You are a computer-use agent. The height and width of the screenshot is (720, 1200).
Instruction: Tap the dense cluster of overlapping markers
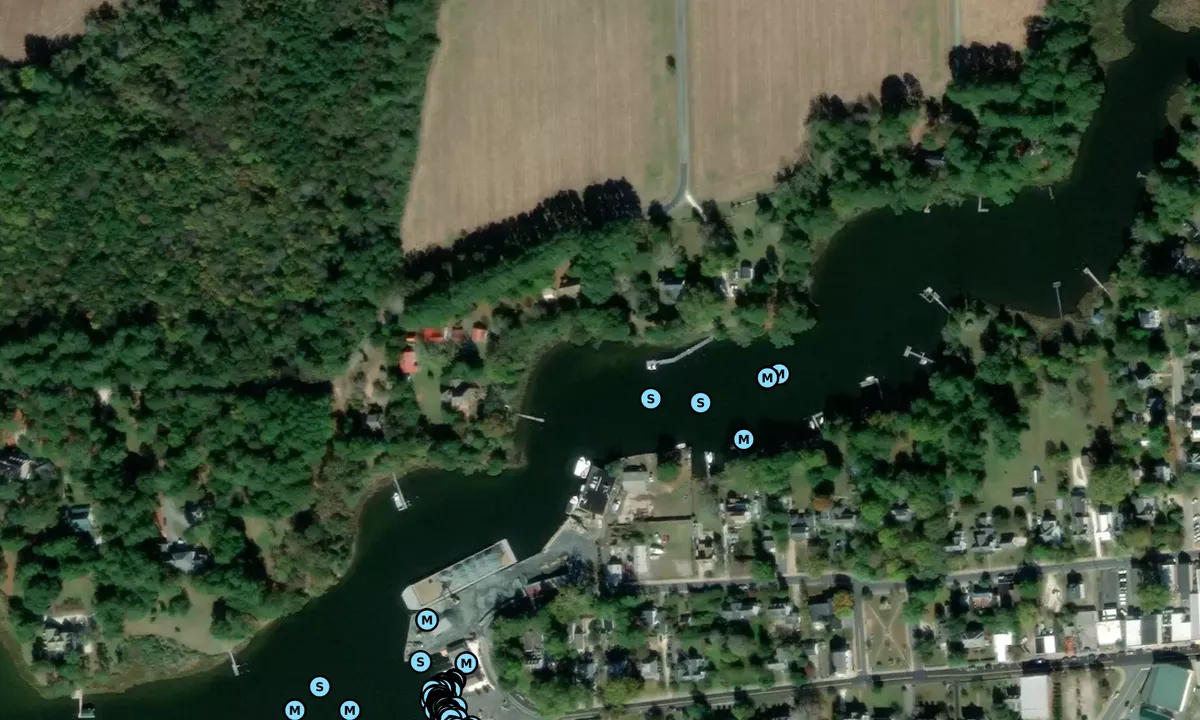(442, 696)
